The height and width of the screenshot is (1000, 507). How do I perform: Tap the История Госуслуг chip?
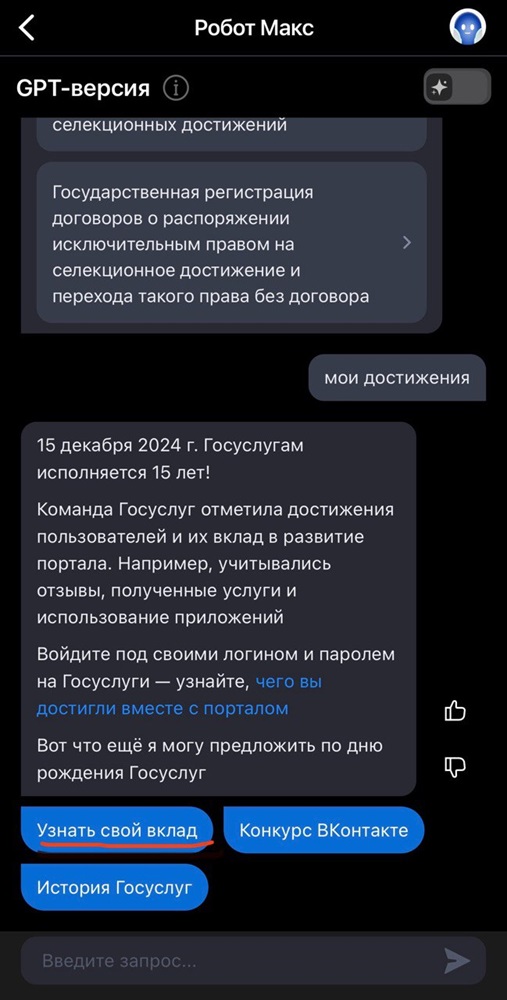(115, 887)
